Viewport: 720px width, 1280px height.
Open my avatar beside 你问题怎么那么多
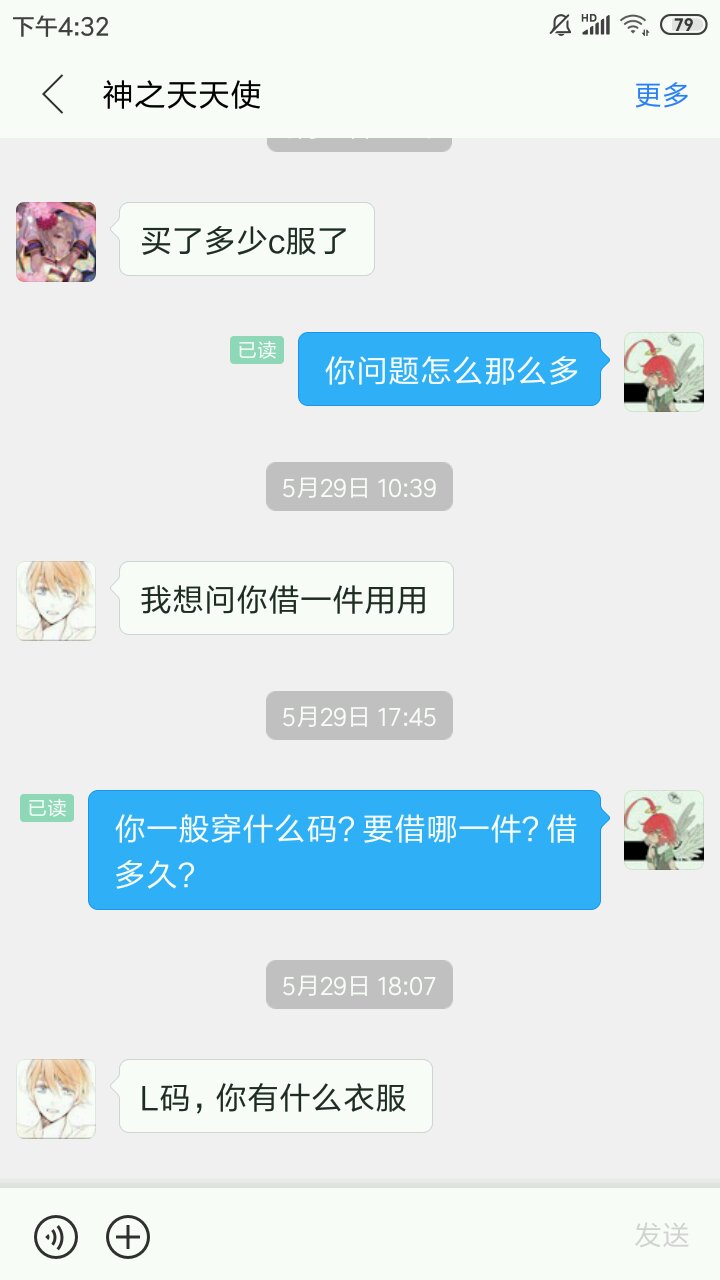664,372
